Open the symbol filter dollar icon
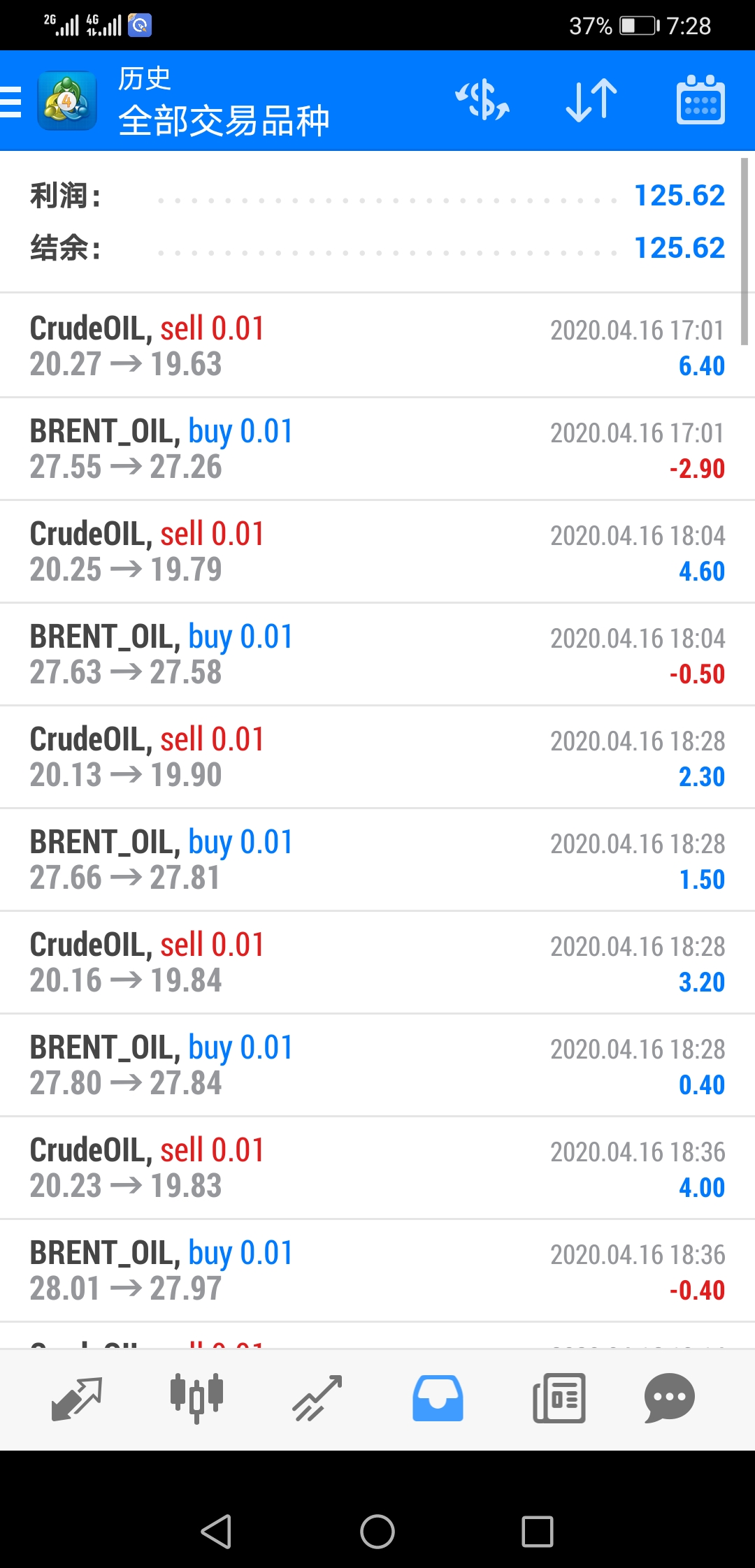The height and width of the screenshot is (1568, 755). pyautogui.click(x=482, y=101)
